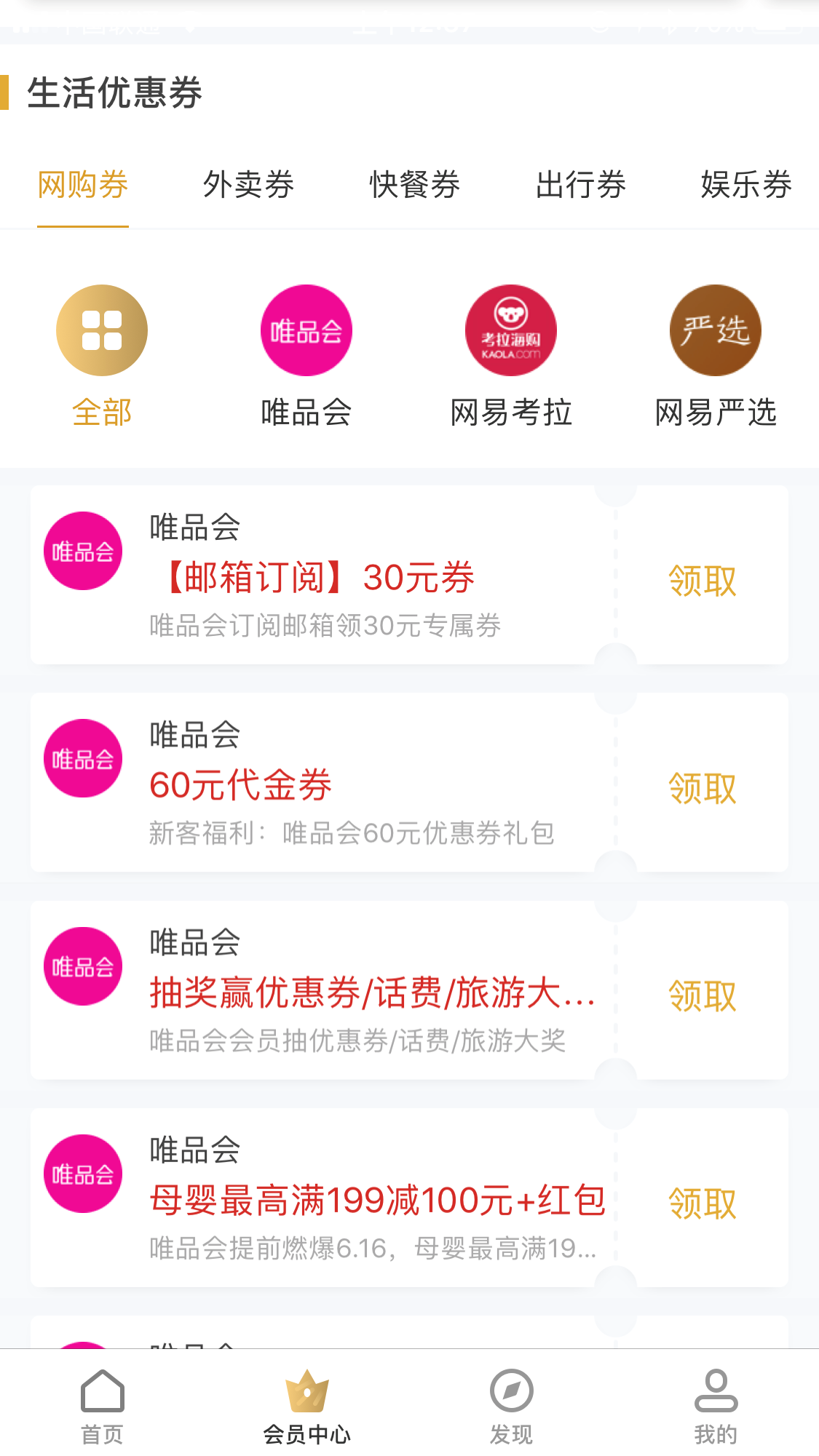The height and width of the screenshot is (1456, 819).
Task: Claim the 60元代金券 coupon
Action: coord(703,789)
